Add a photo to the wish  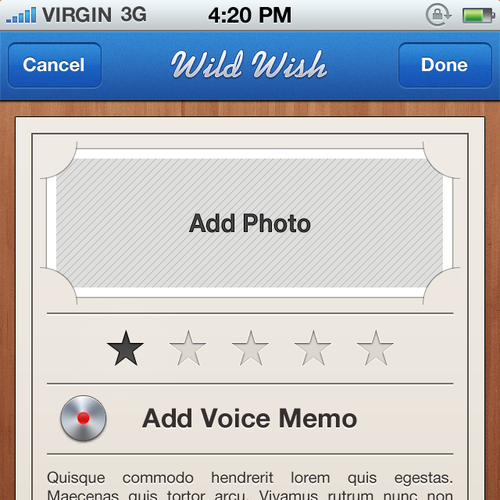pyautogui.click(x=250, y=223)
